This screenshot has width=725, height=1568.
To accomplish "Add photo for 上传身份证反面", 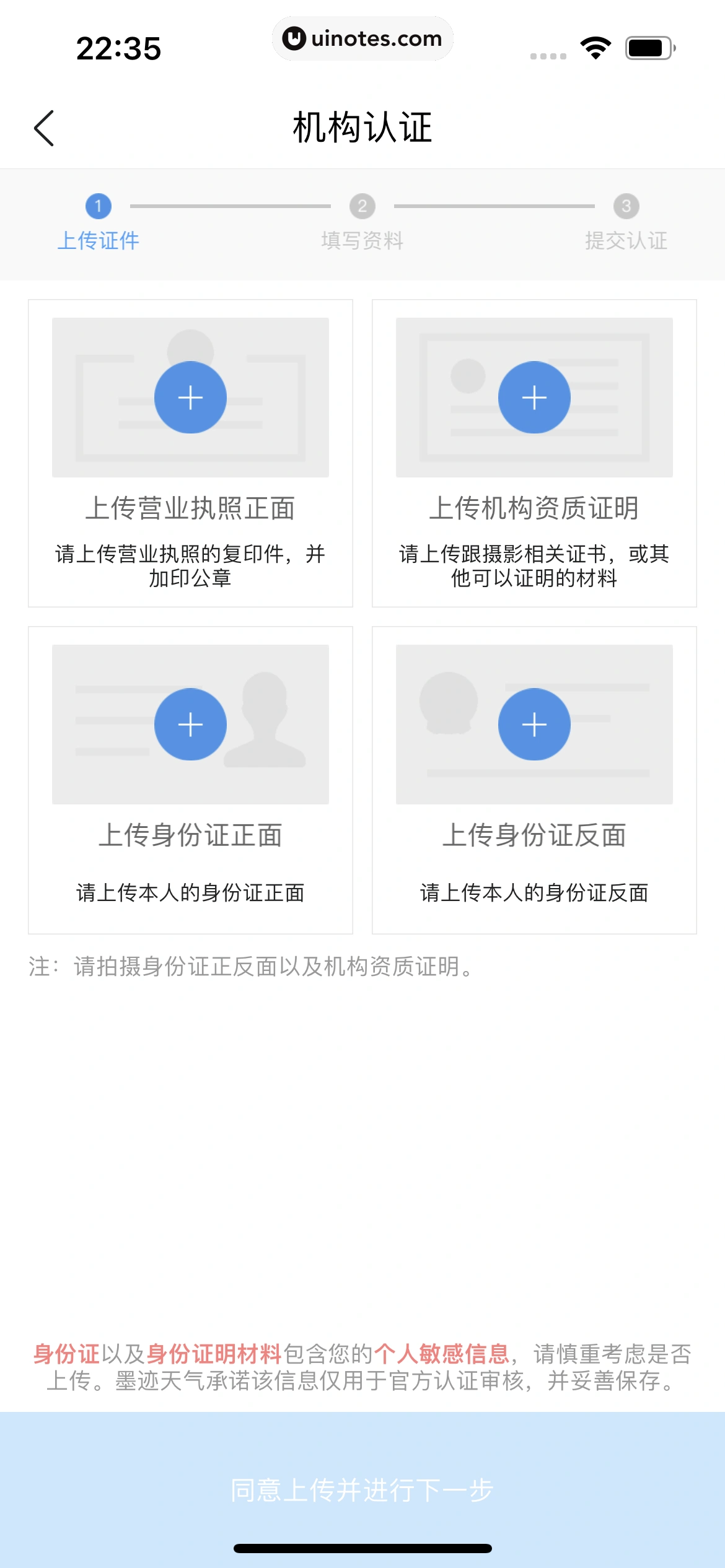I will (534, 725).
